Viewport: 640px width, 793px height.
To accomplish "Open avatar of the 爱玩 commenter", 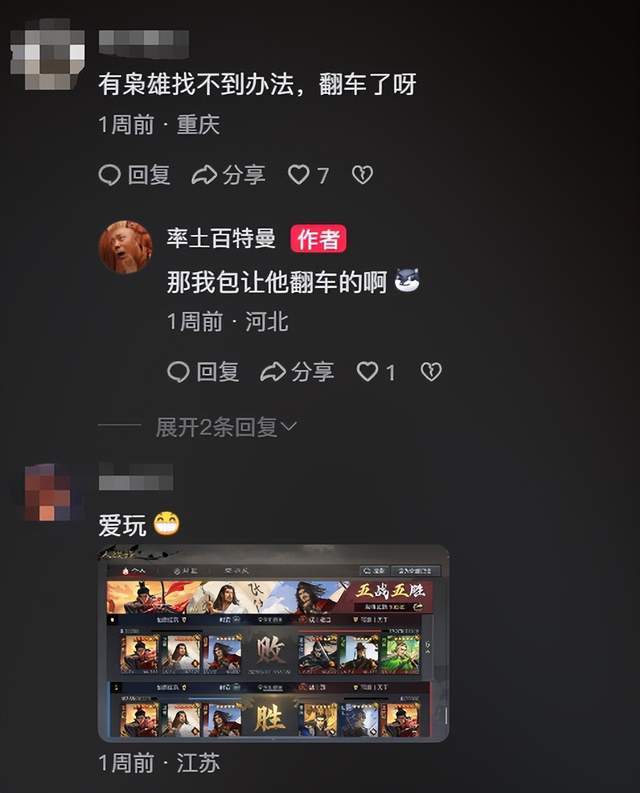I will click(47, 492).
